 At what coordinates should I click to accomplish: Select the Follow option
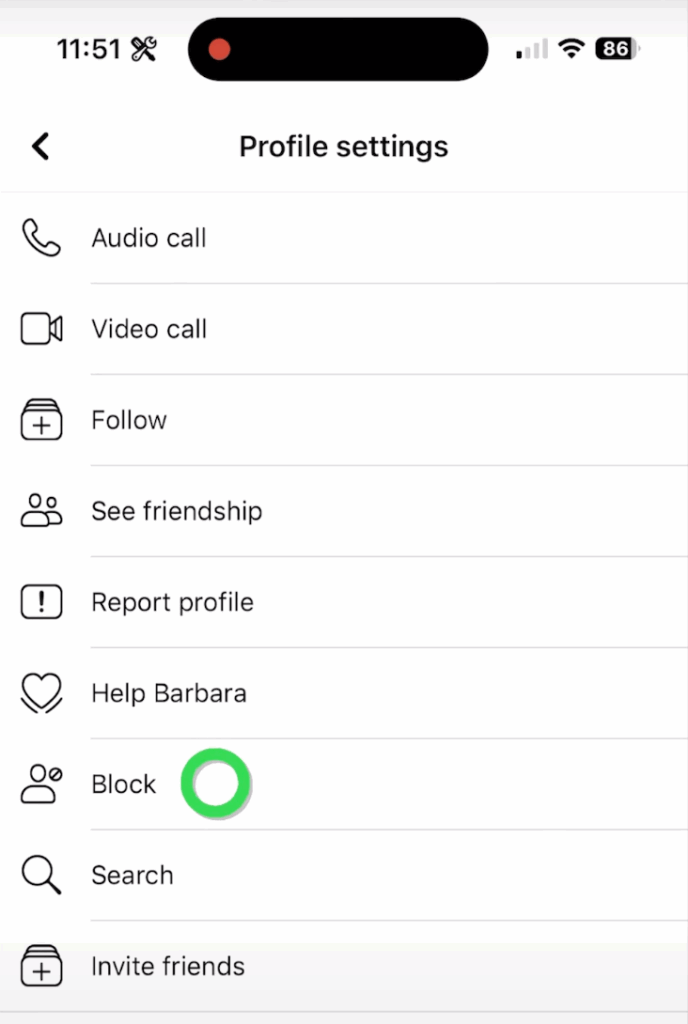coord(129,420)
